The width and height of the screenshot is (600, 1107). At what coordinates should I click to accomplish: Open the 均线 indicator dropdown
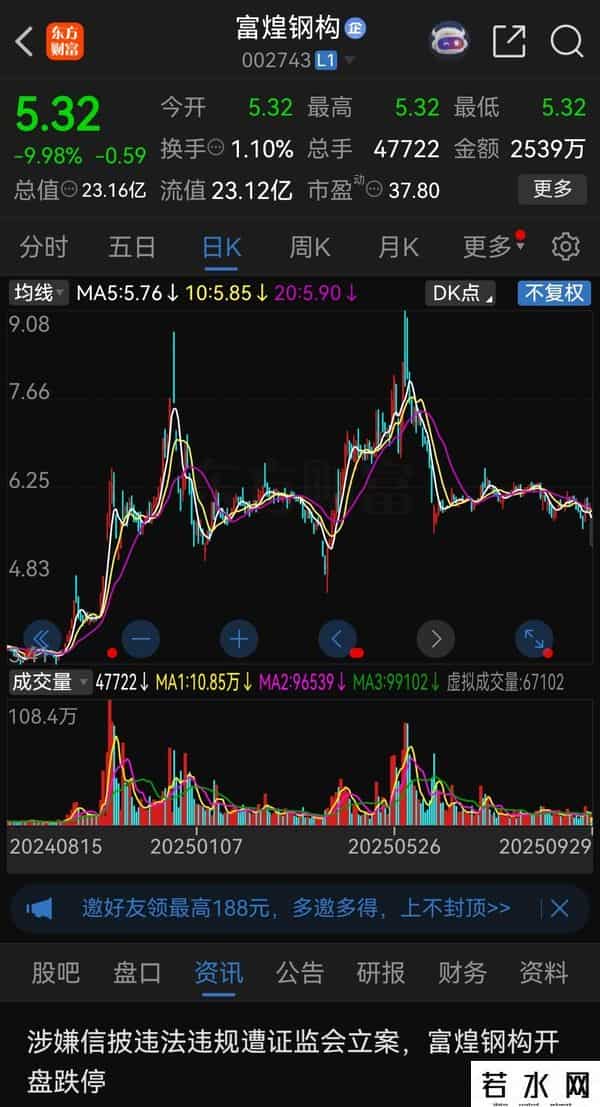click(39, 293)
